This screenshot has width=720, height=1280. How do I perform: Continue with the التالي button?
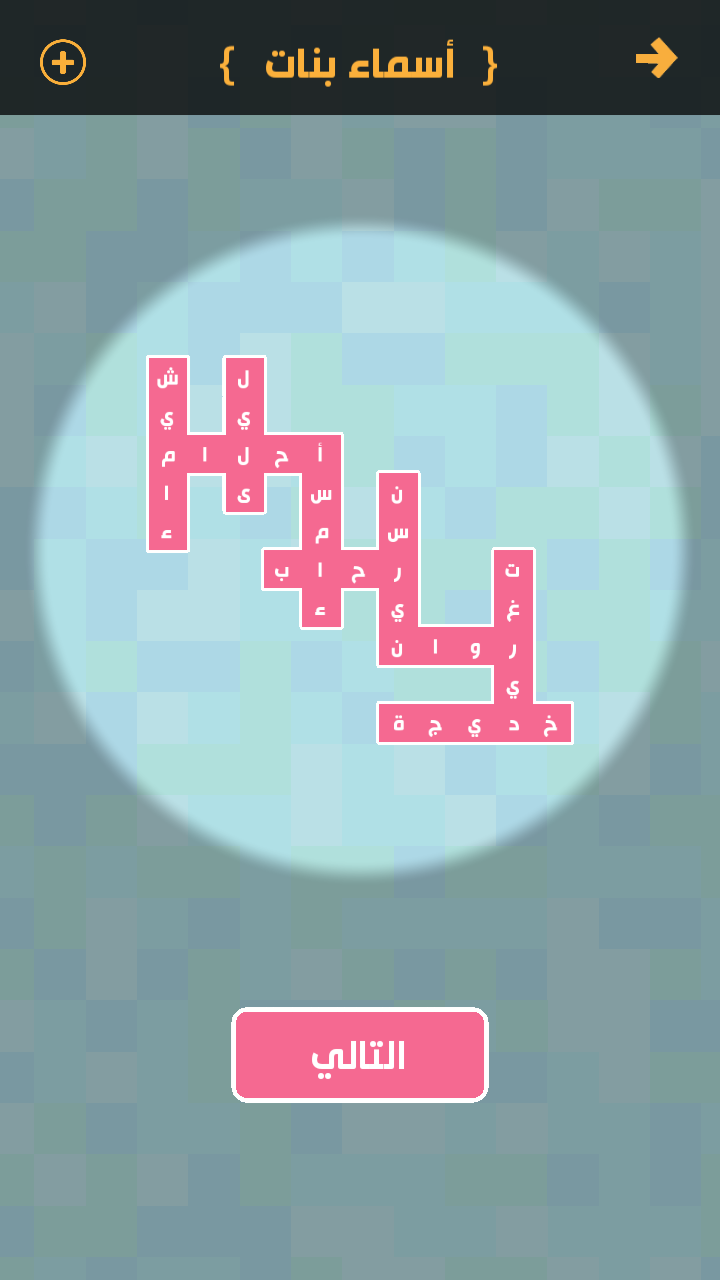360,1055
